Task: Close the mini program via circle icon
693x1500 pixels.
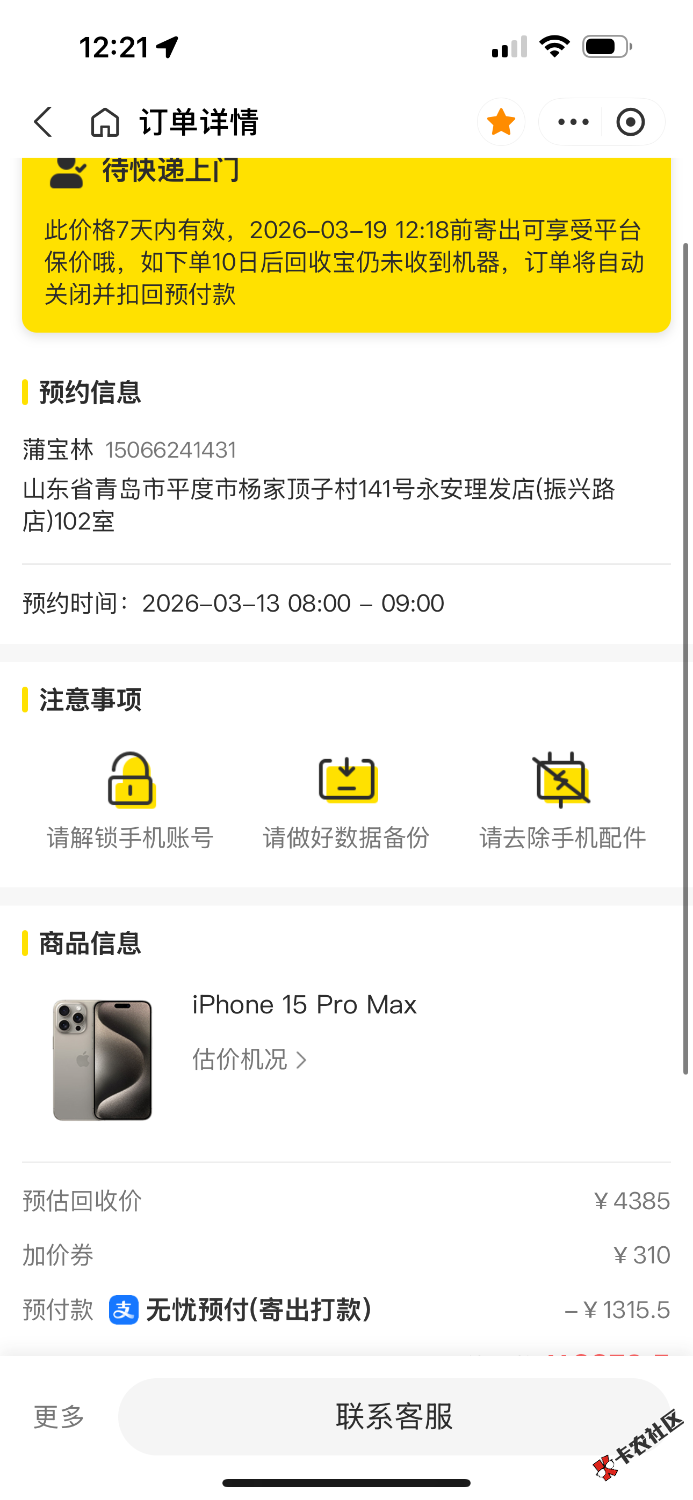Action: pos(631,122)
